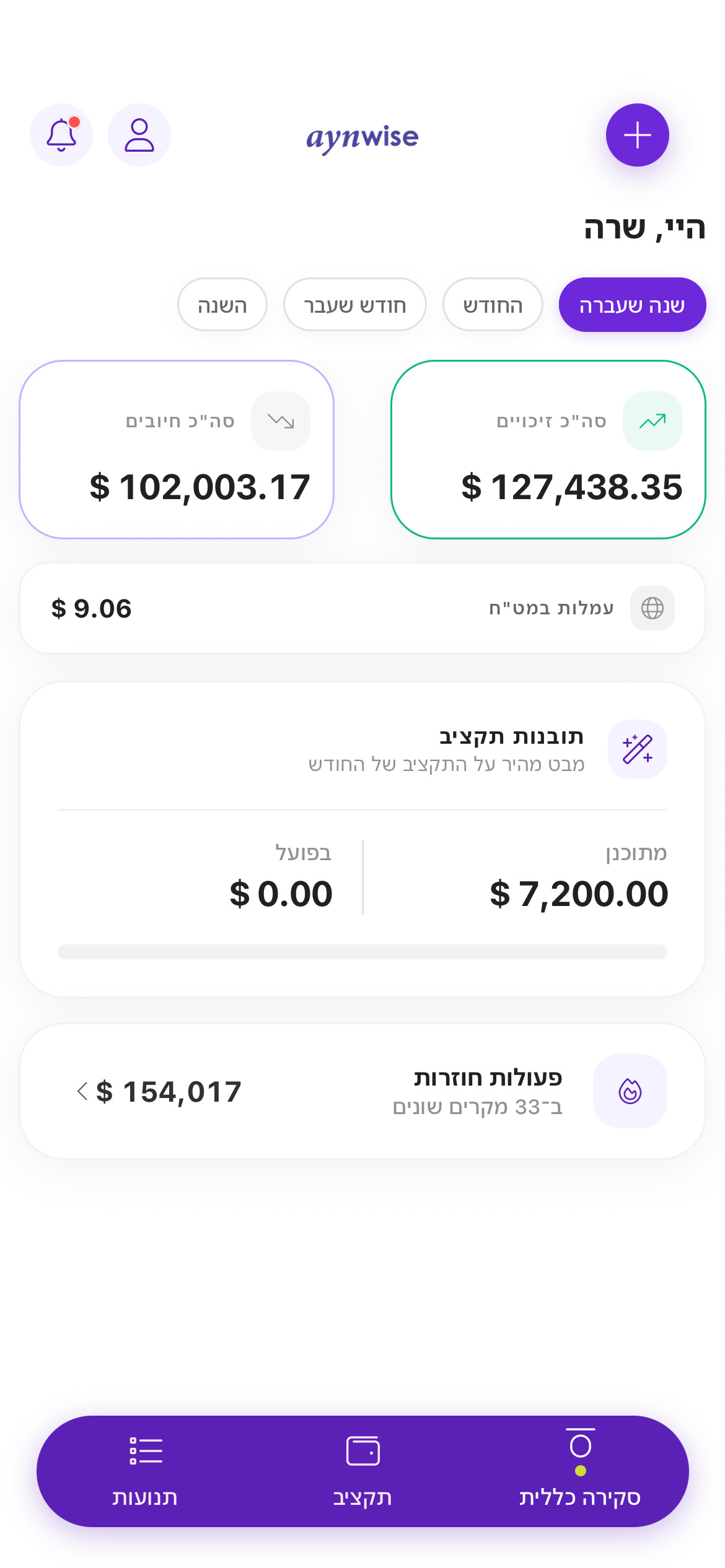Open notifications via the bell icon
The image size is (725, 1568).
[x=61, y=135]
